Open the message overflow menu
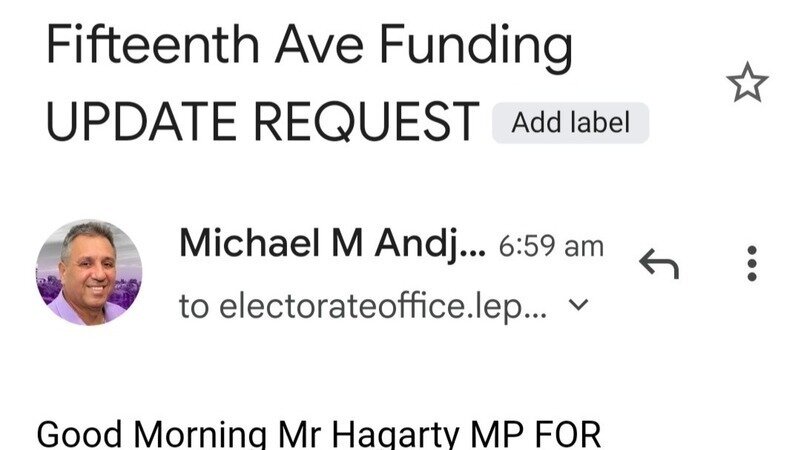800x450 pixels. tap(752, 263)
